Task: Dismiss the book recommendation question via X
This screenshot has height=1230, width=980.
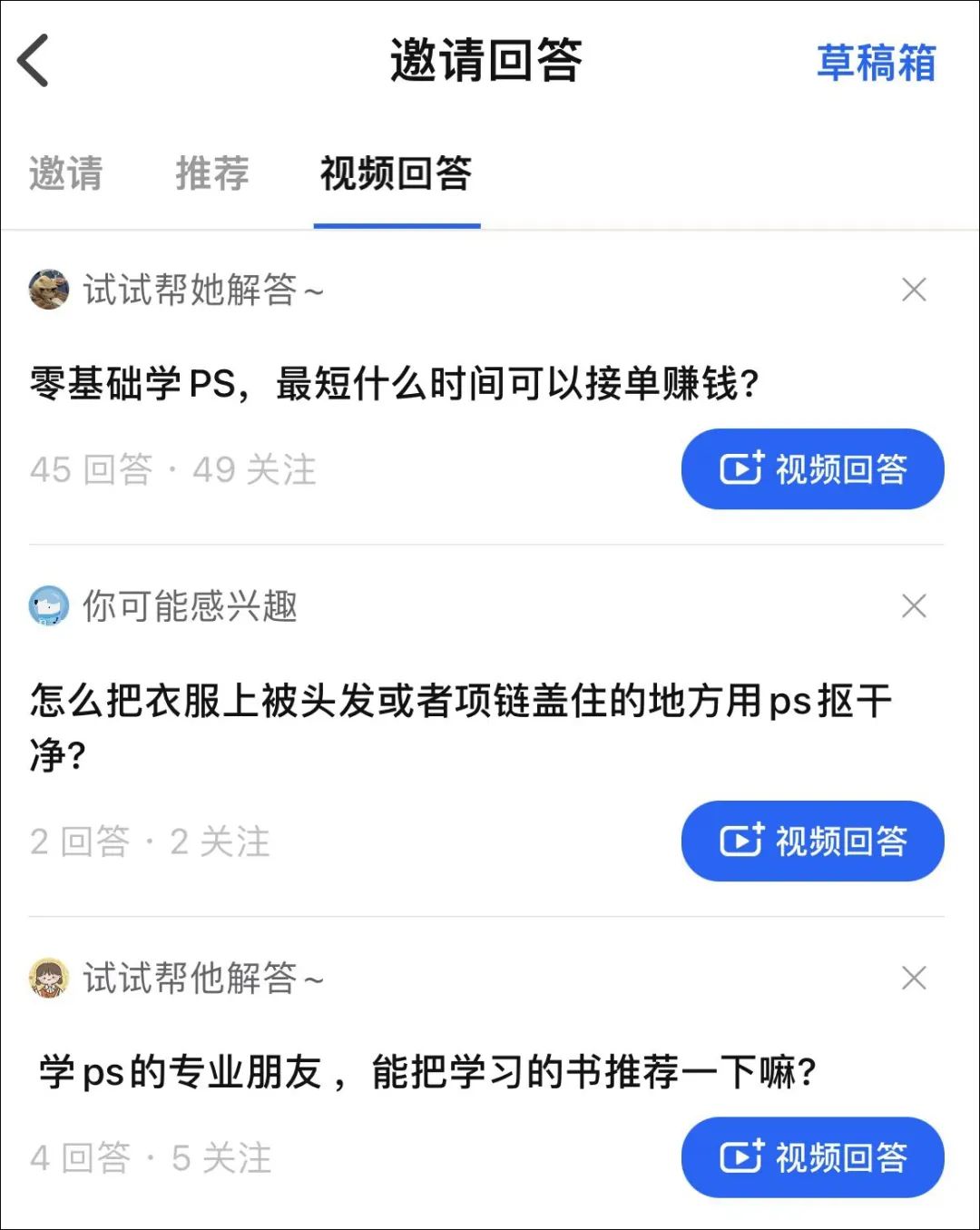Action: (x=914, y=979)
